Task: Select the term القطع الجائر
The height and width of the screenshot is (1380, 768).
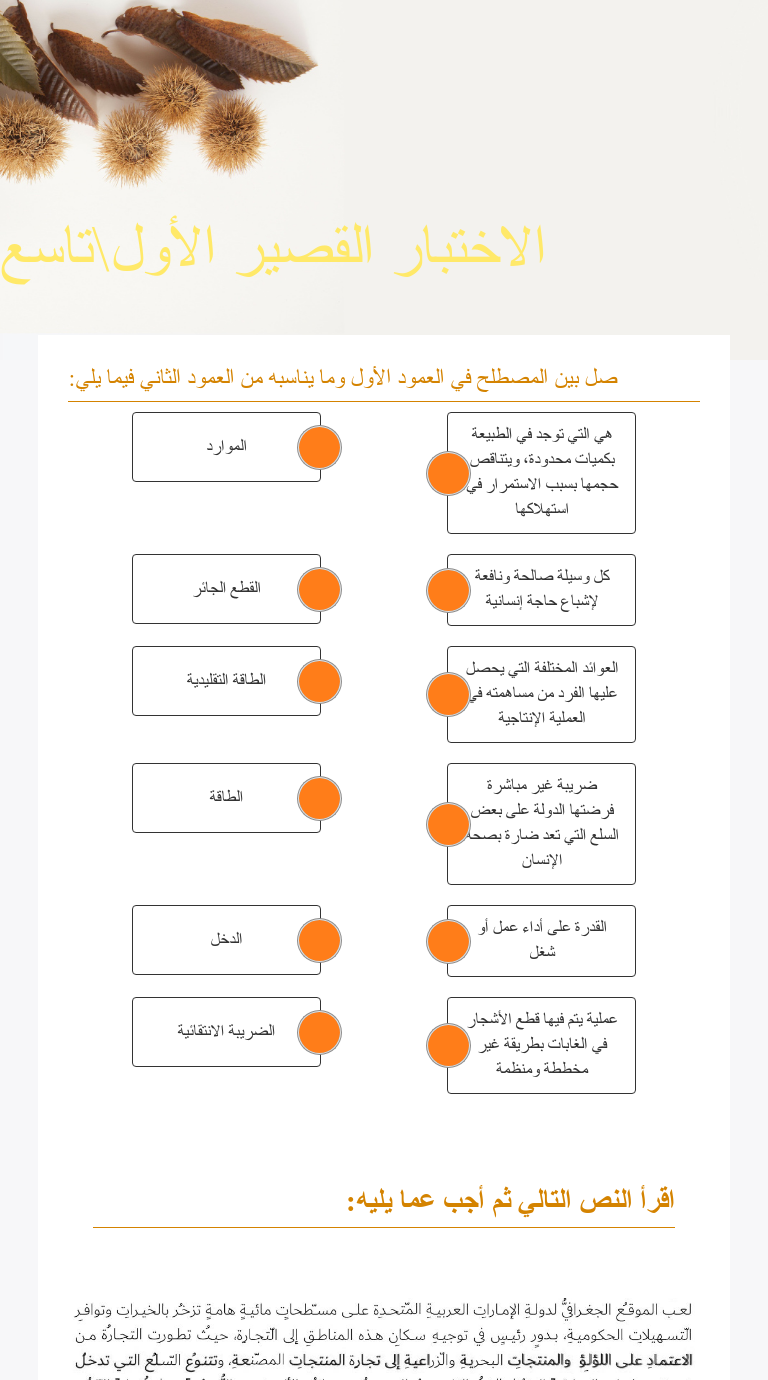Action: point(227,589)
